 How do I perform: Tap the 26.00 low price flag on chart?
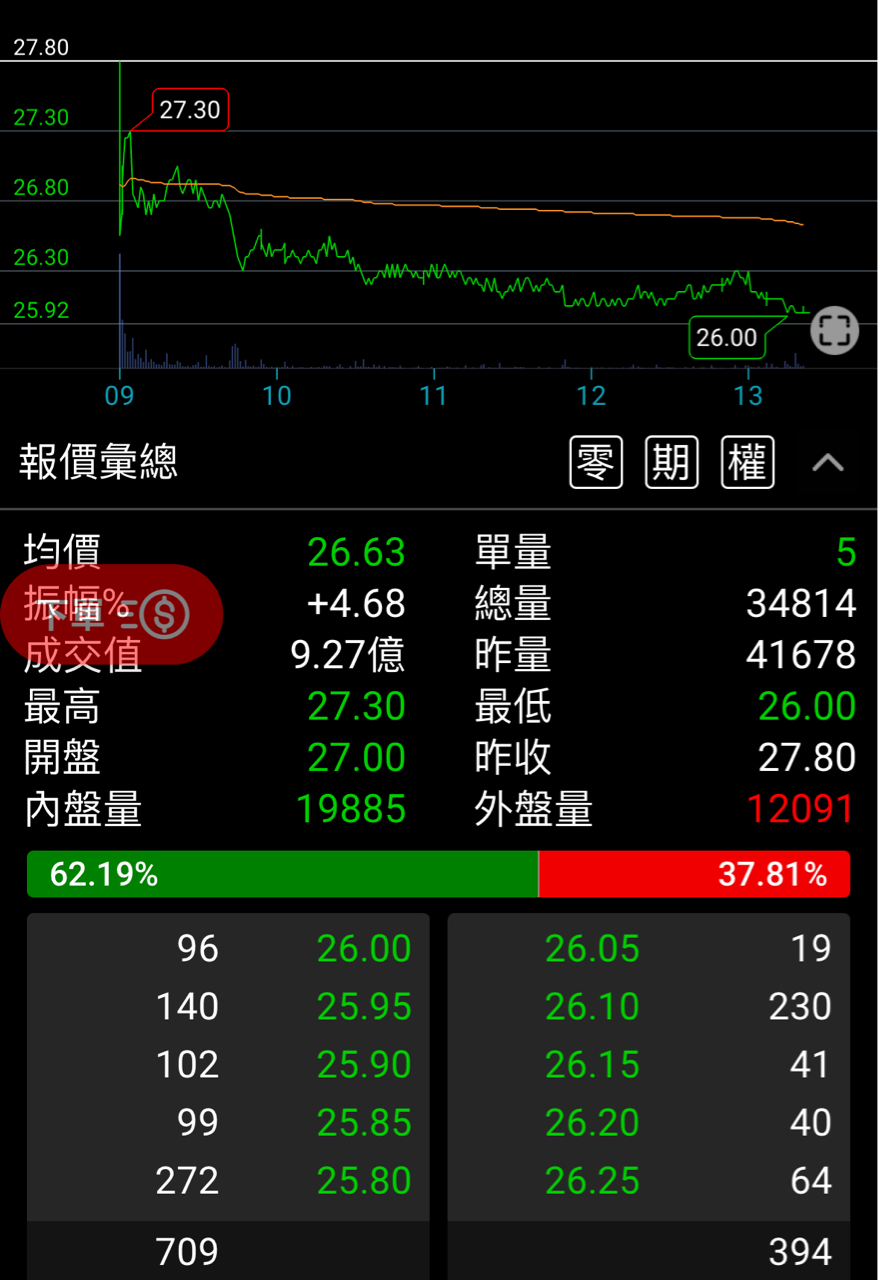point(729,338)
